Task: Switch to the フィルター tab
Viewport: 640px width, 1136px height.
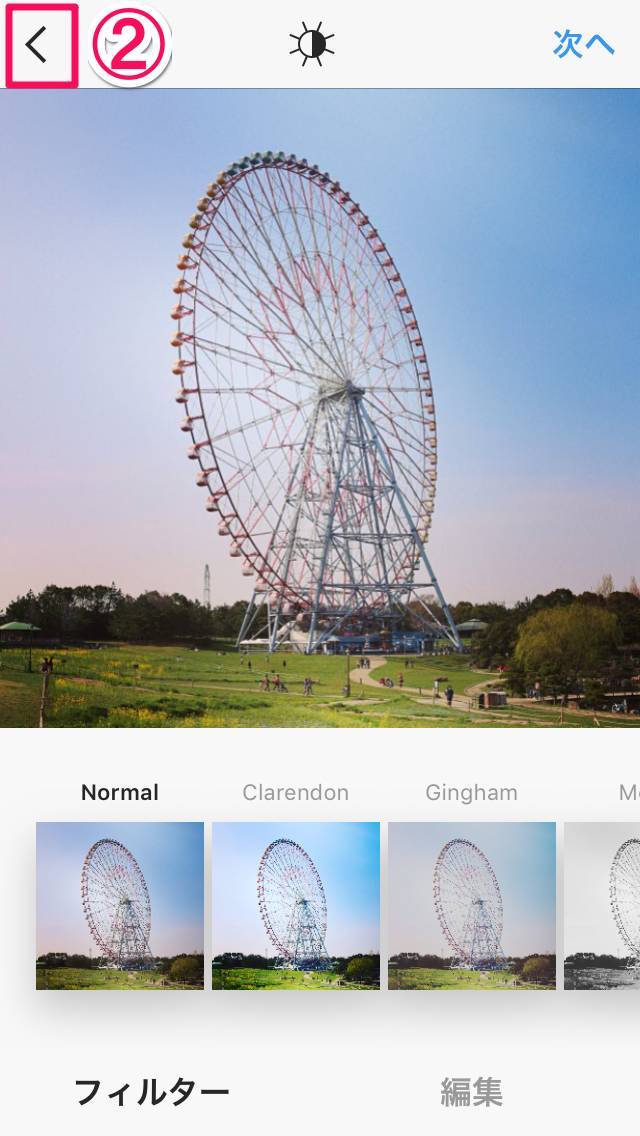Action: 151,1092
